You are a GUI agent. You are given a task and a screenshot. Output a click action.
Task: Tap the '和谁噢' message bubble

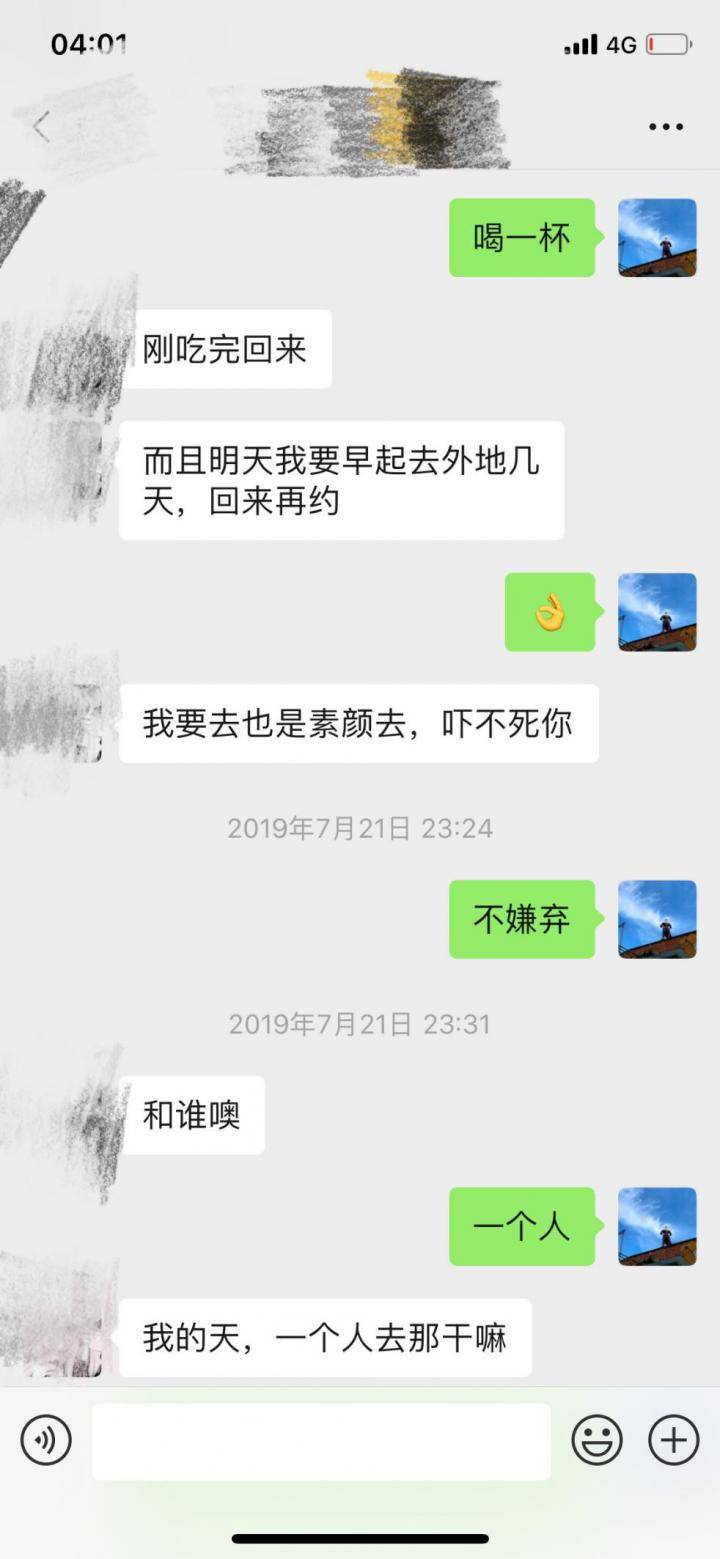coord(193,1115)
